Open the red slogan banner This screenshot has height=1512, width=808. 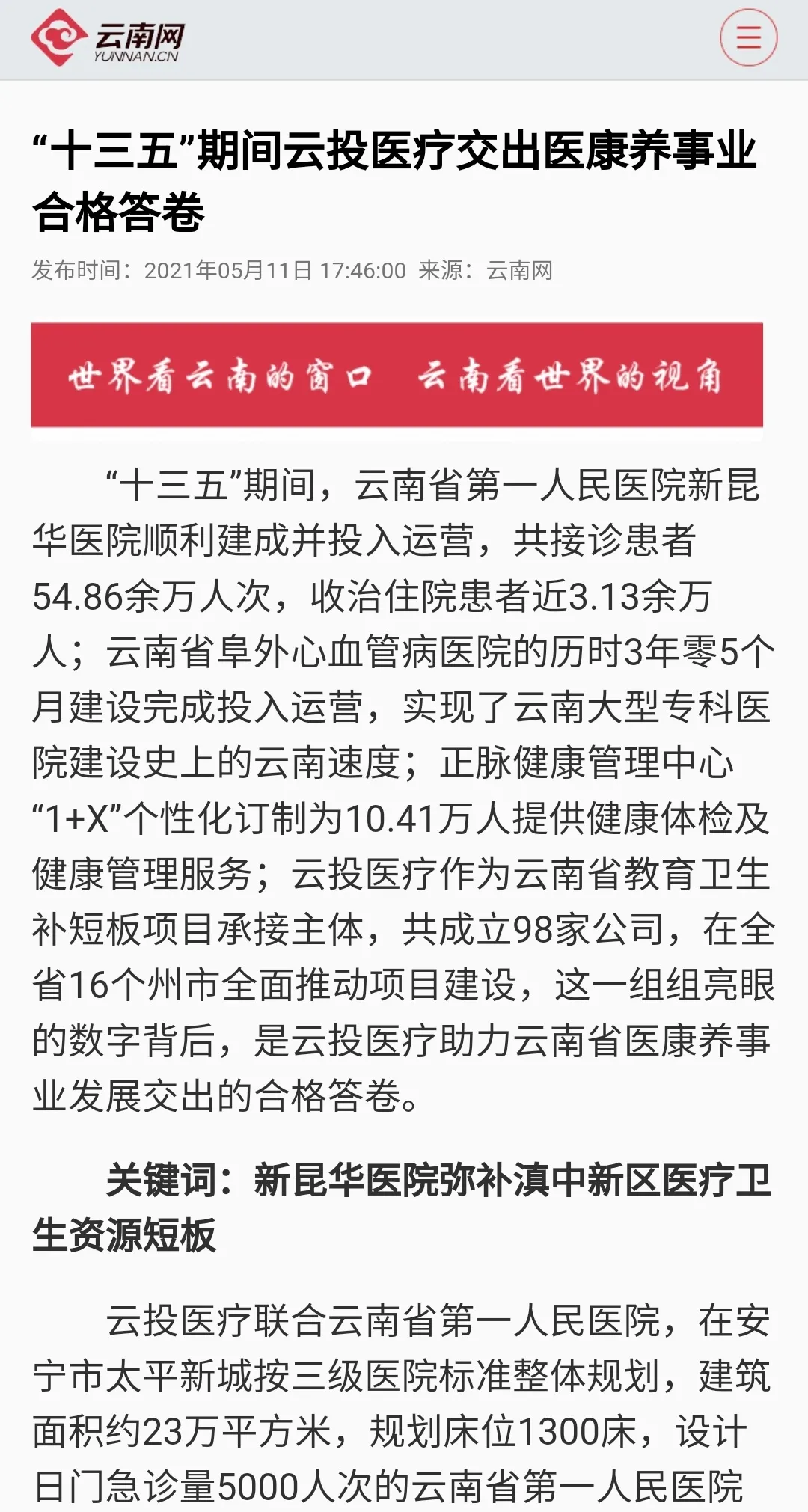pos(397,375)
